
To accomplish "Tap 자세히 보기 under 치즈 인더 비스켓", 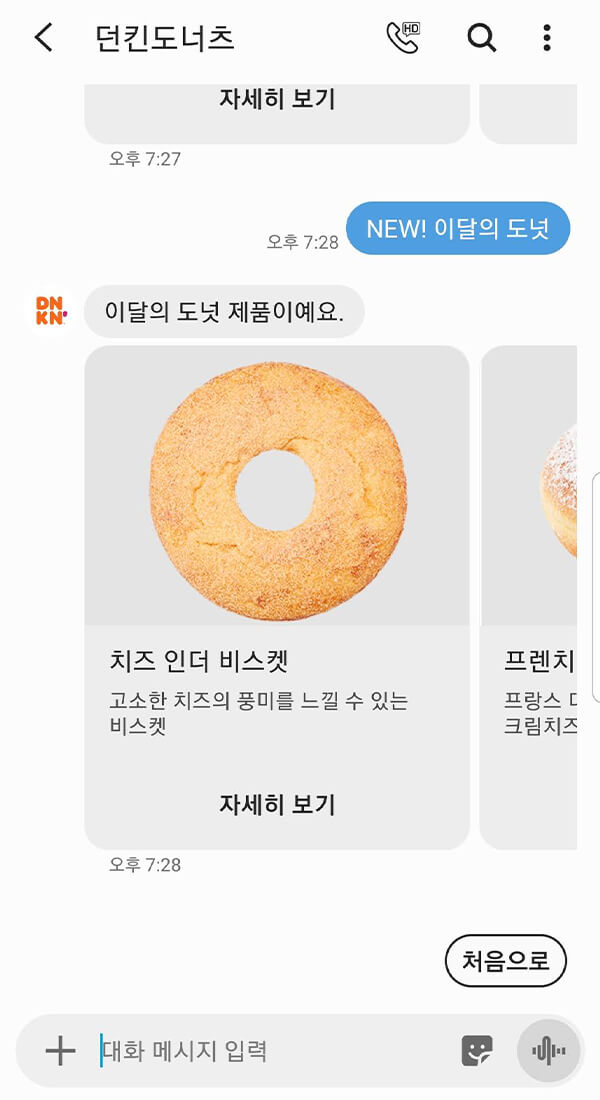I will [x=277, y=804].
